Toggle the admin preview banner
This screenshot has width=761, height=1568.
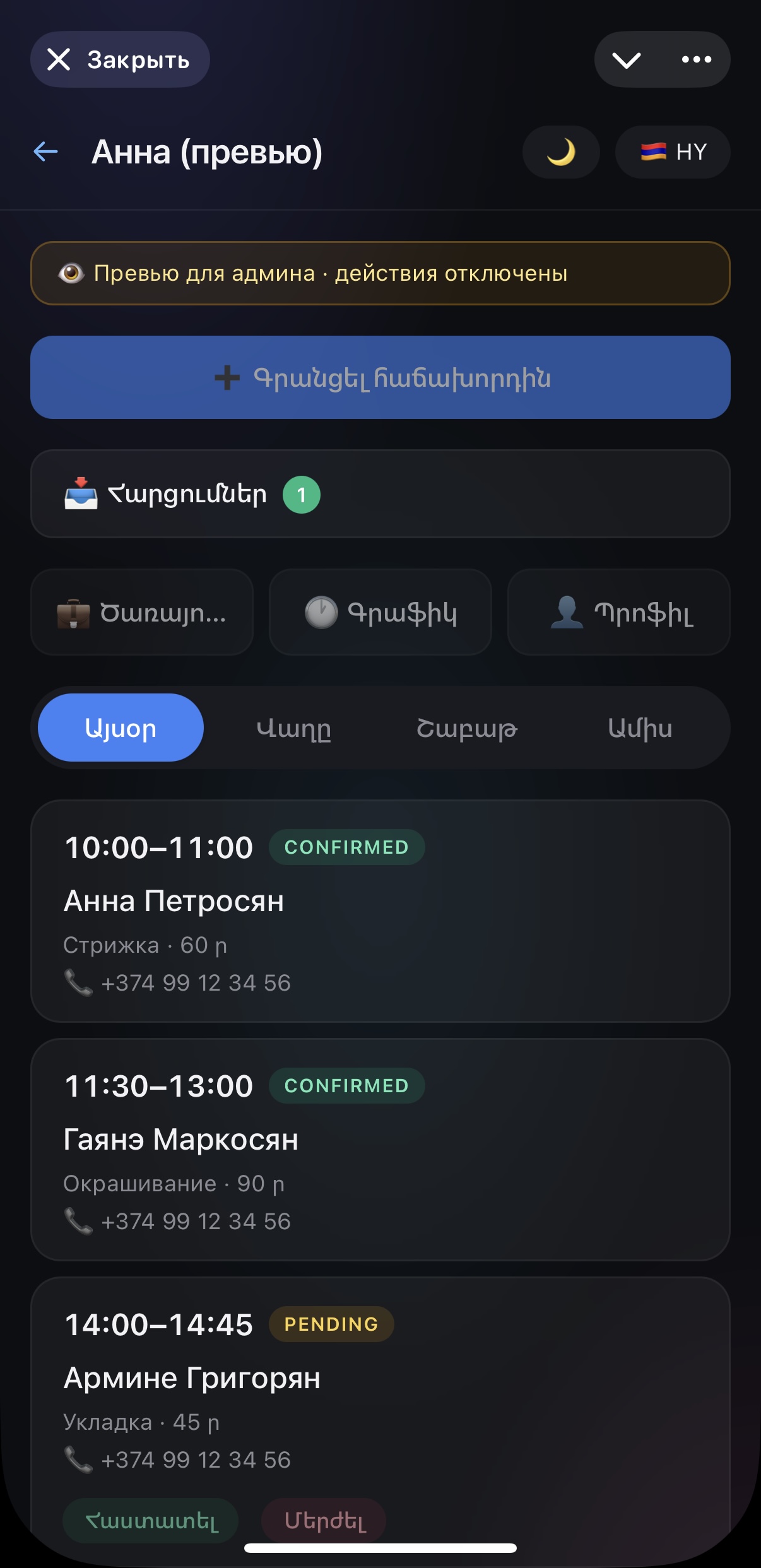coord(380,273)
